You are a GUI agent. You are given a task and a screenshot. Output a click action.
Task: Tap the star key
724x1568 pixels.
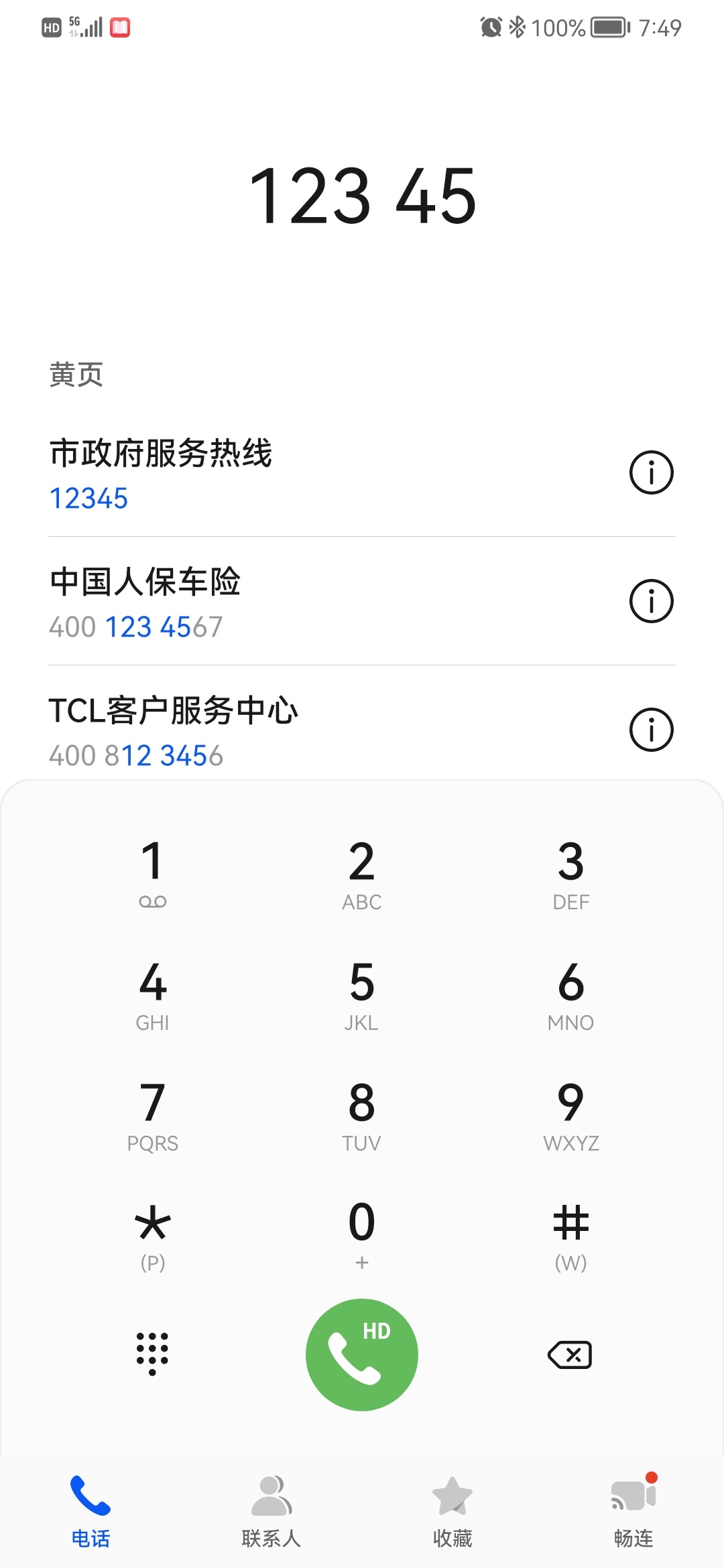tap(153, 1234)
